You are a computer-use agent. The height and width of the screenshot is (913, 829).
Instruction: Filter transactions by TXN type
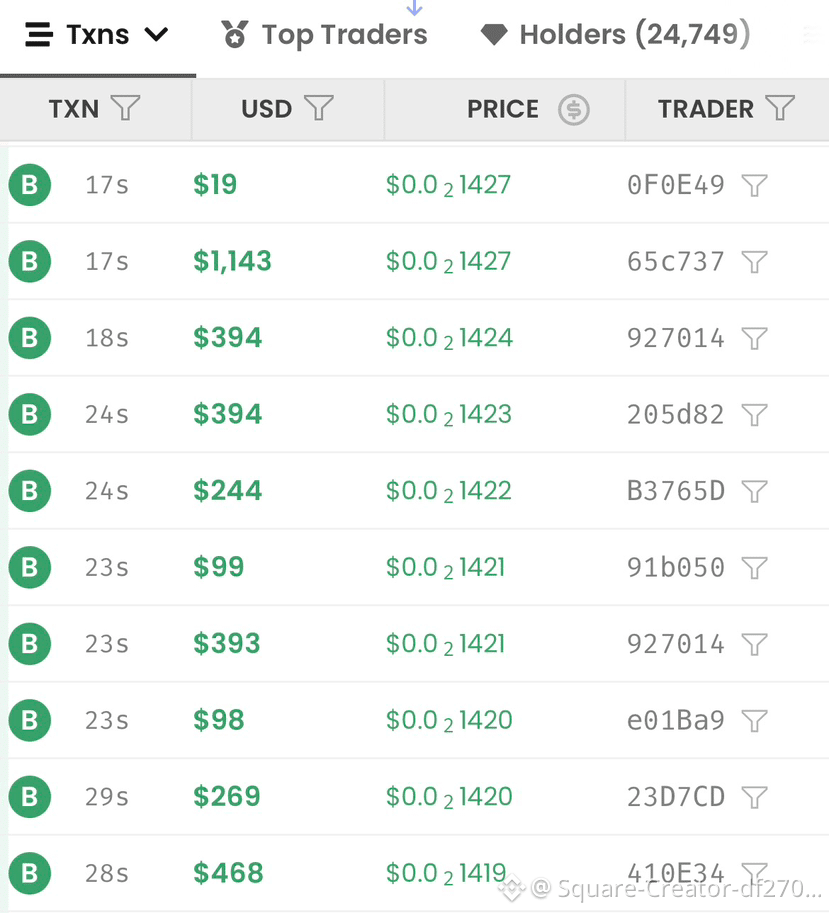[x=125, y=108]
